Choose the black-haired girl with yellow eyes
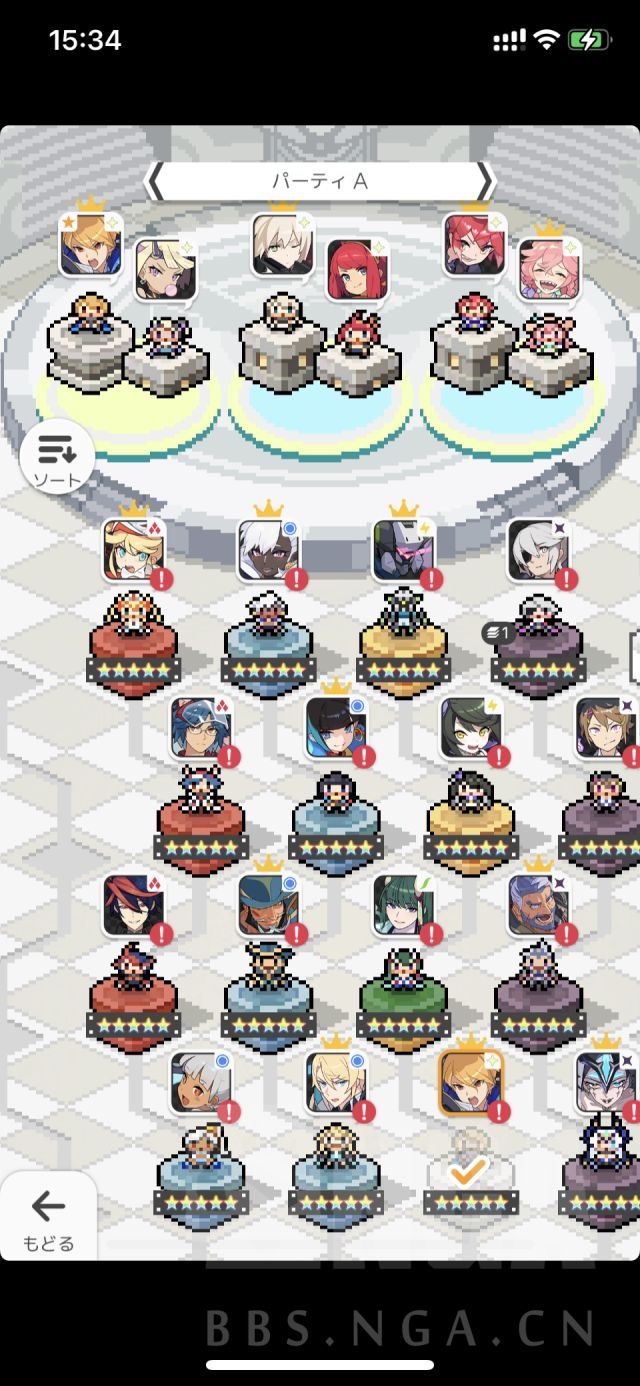The image size is (640, 1386). 470,728
